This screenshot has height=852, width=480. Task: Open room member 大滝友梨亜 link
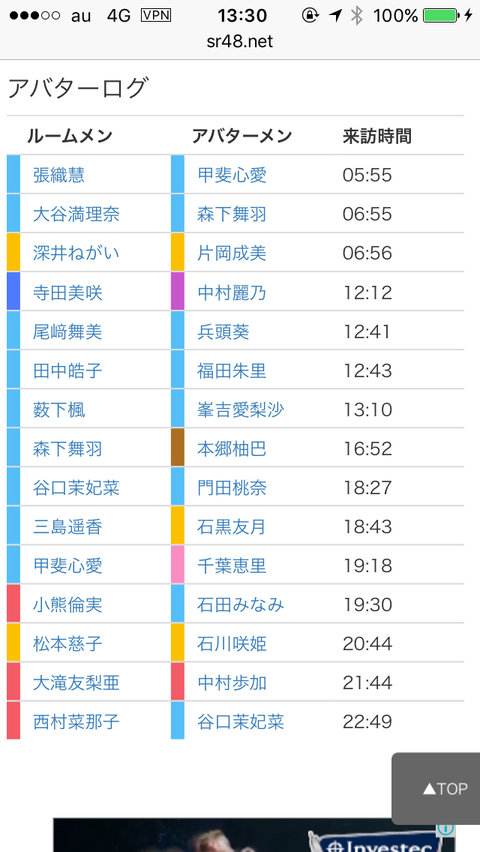[x=76, y=682]
